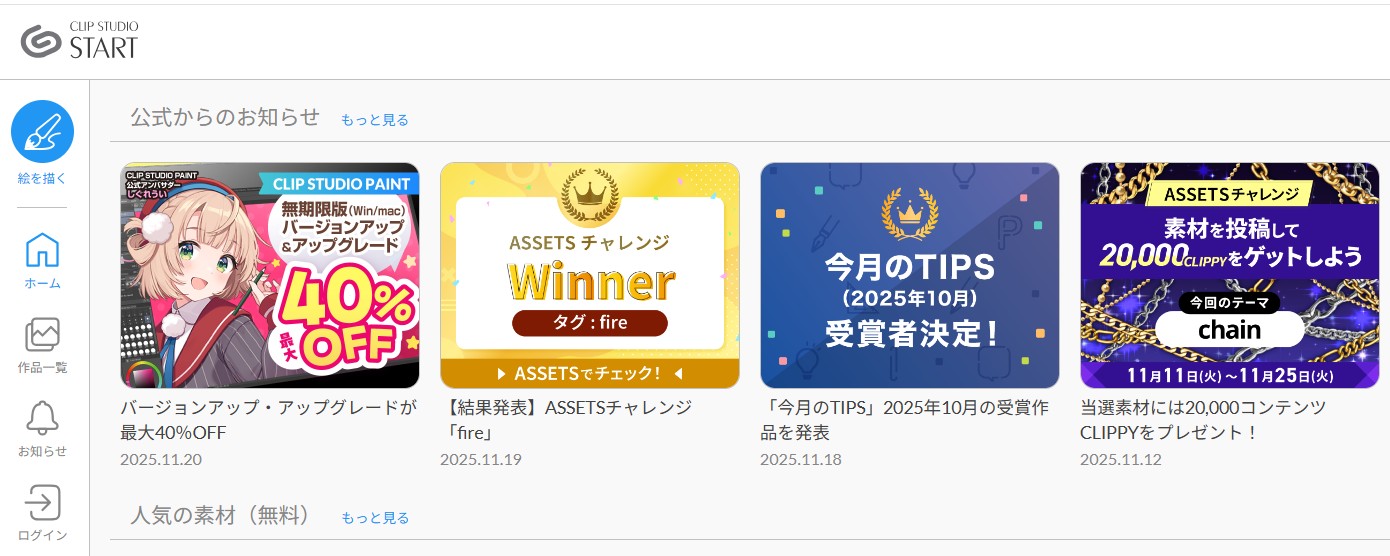The height and width of the screenshot is (556, 1390).
Task: Tap もっと見る next to 人気の素材（無料）
Action: (374, 518)
